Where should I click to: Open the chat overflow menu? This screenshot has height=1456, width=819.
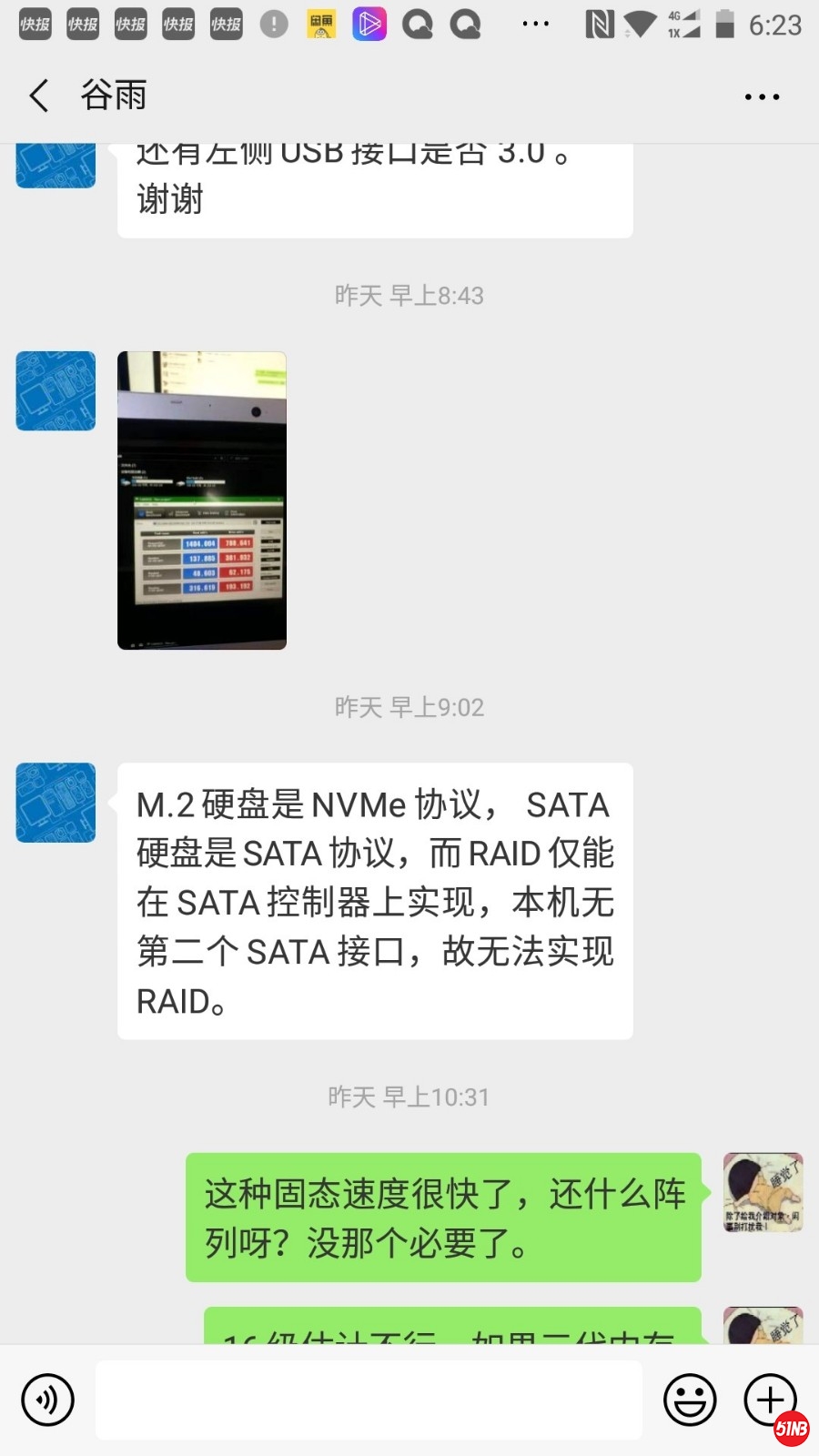tap(762, 96)
